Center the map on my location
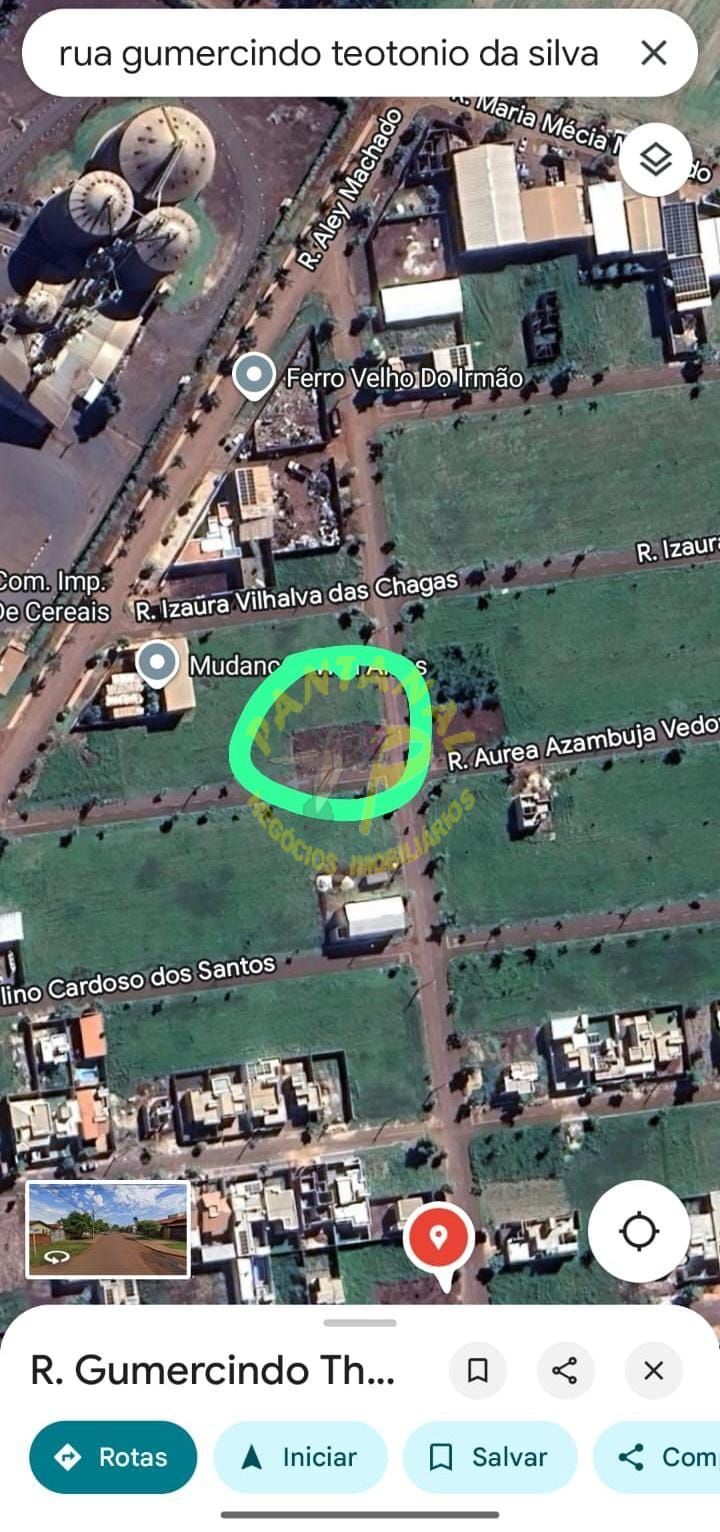 point(639,1231)
